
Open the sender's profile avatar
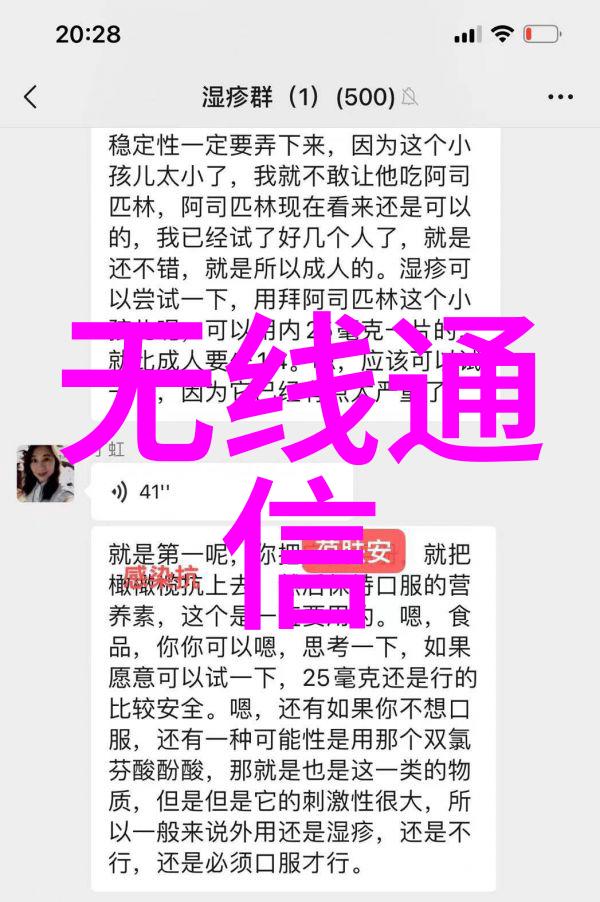coord(45,473)
